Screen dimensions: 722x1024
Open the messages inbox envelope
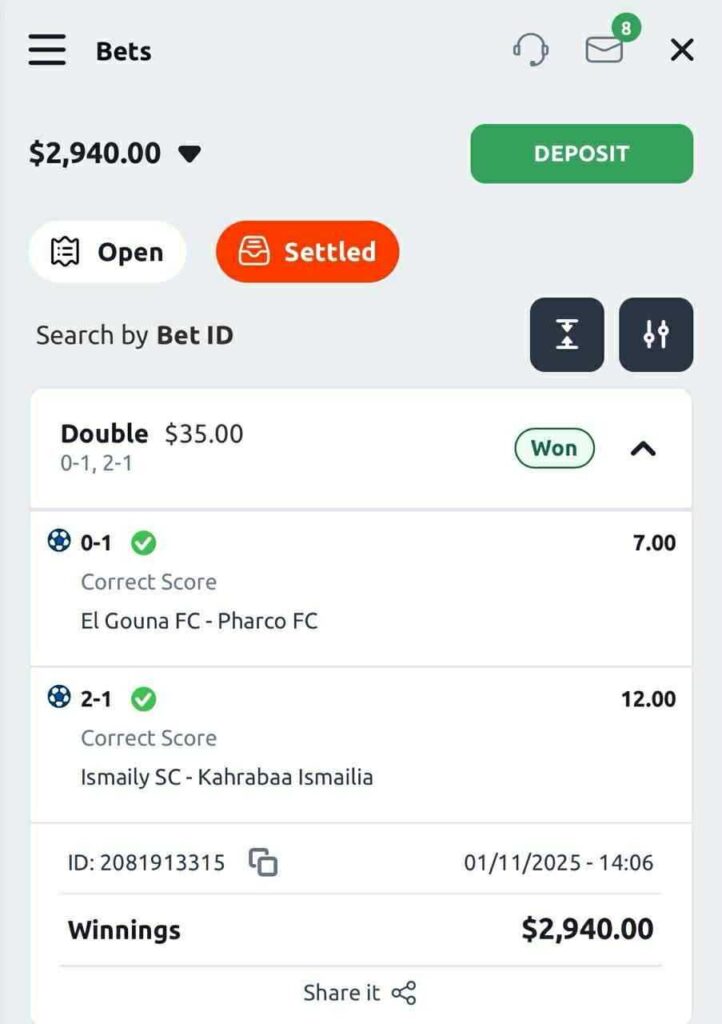click(x=604, y=49)
